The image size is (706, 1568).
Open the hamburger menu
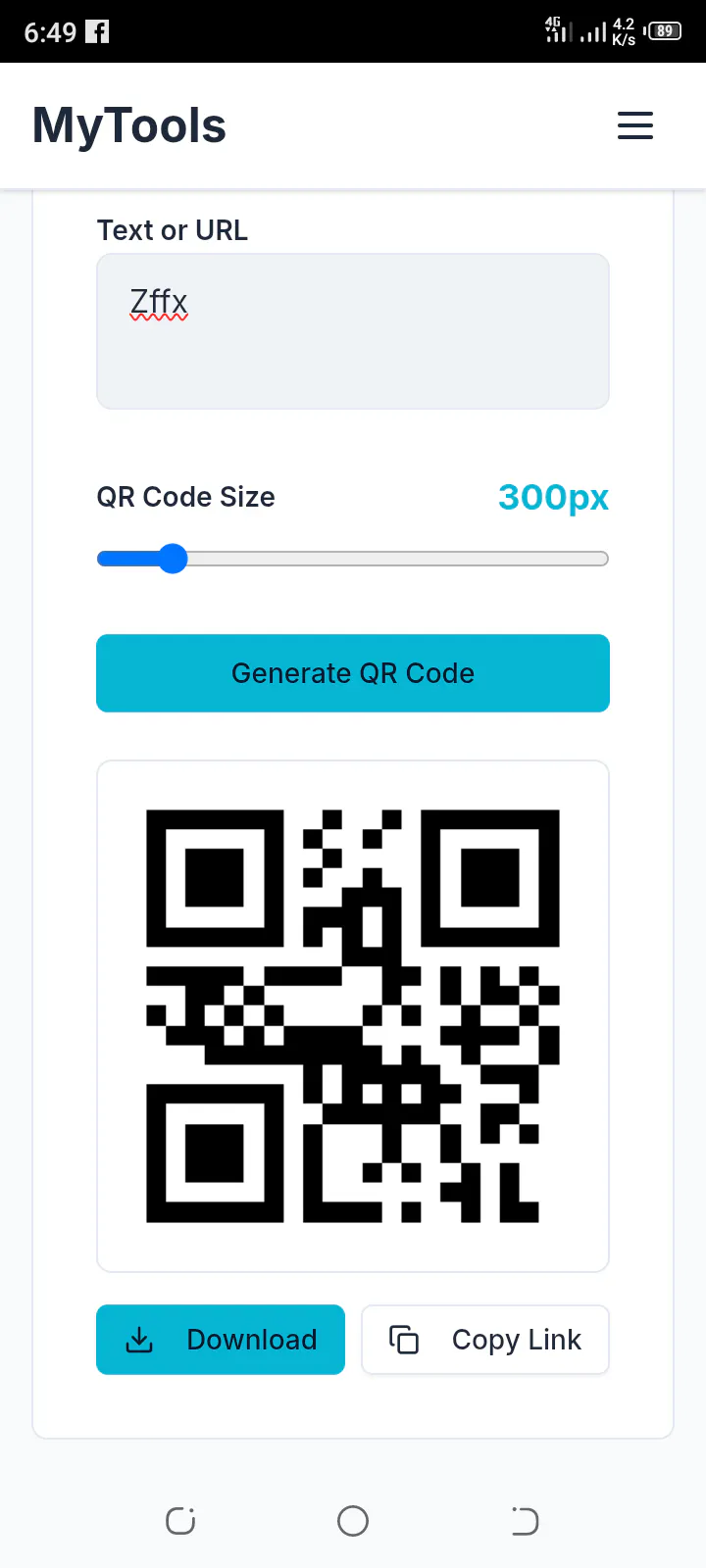[635, 125]
